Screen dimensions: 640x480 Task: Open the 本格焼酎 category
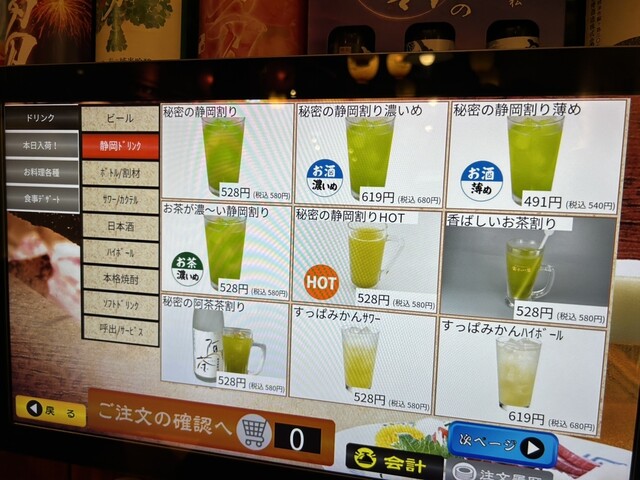click(120, 277)
